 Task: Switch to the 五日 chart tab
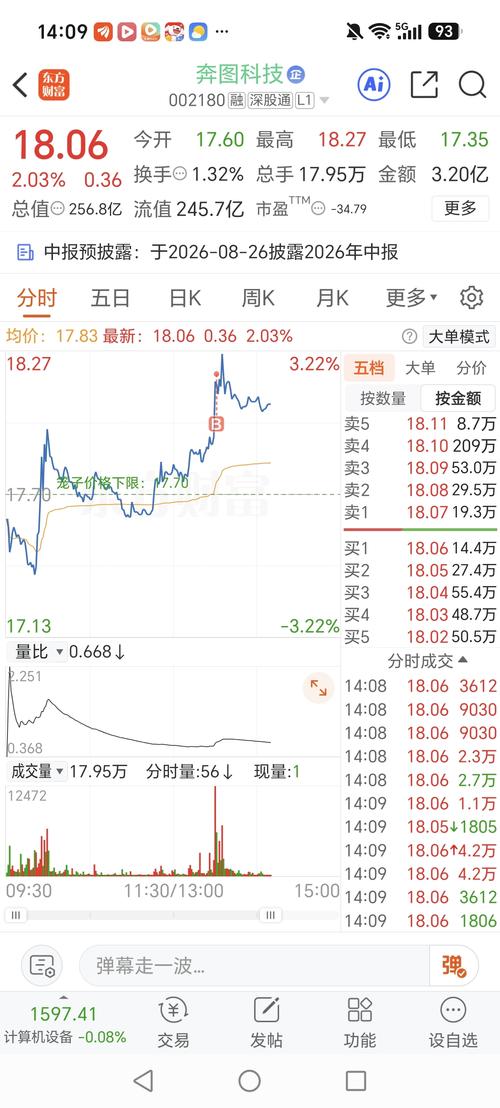[110, 298]
